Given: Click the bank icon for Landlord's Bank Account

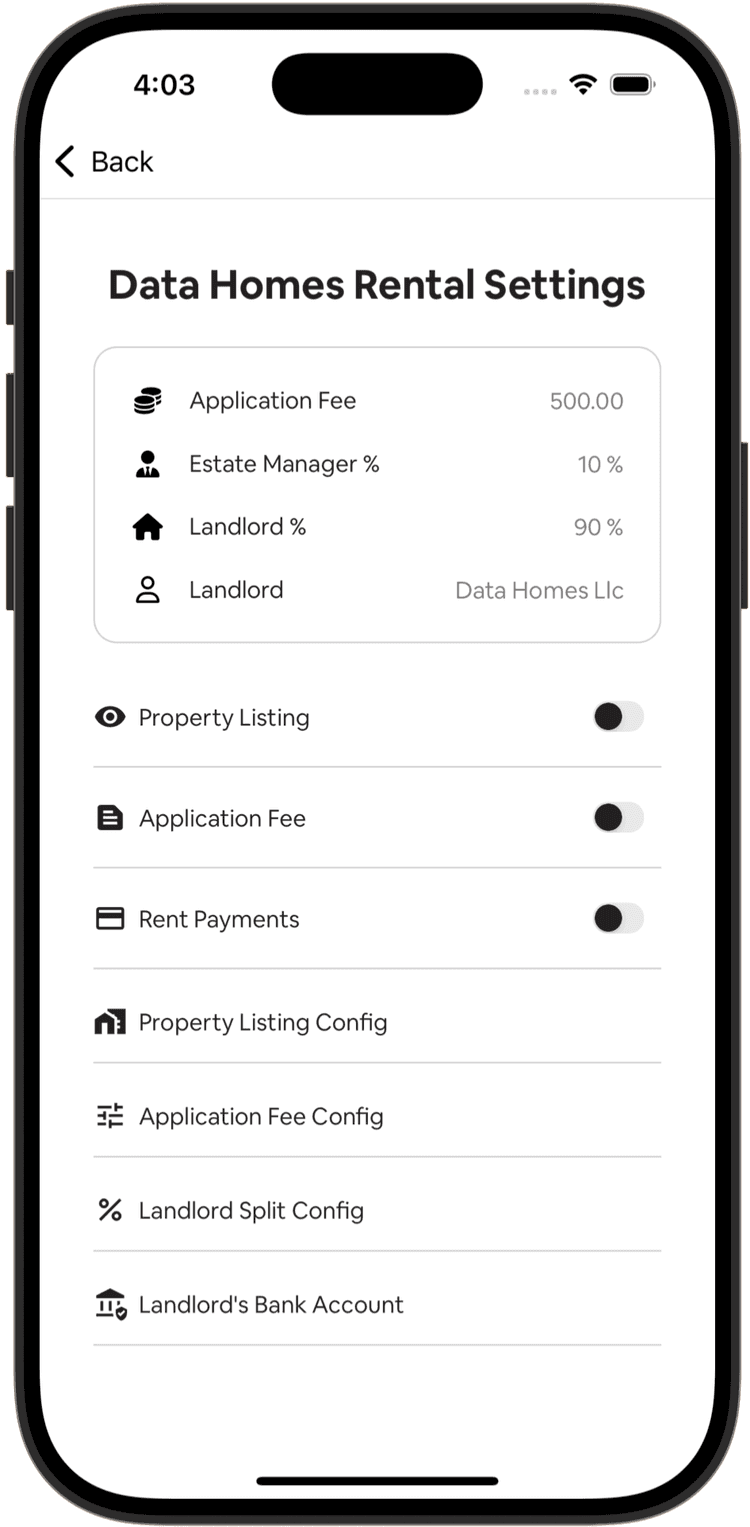Looking at the screenshot, I should [x=110, y=1303].
